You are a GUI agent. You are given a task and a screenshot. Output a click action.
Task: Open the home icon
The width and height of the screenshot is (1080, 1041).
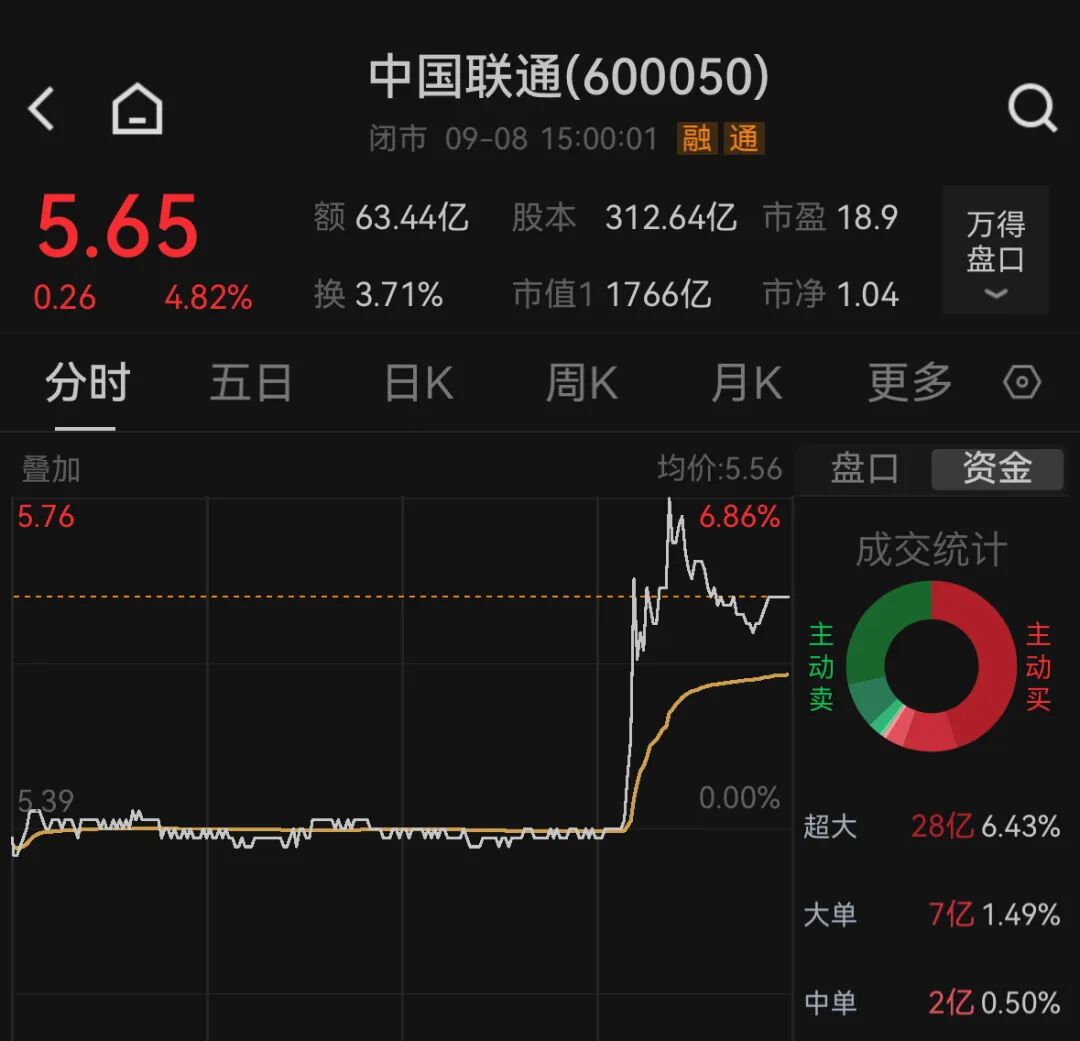pos(137,108)
